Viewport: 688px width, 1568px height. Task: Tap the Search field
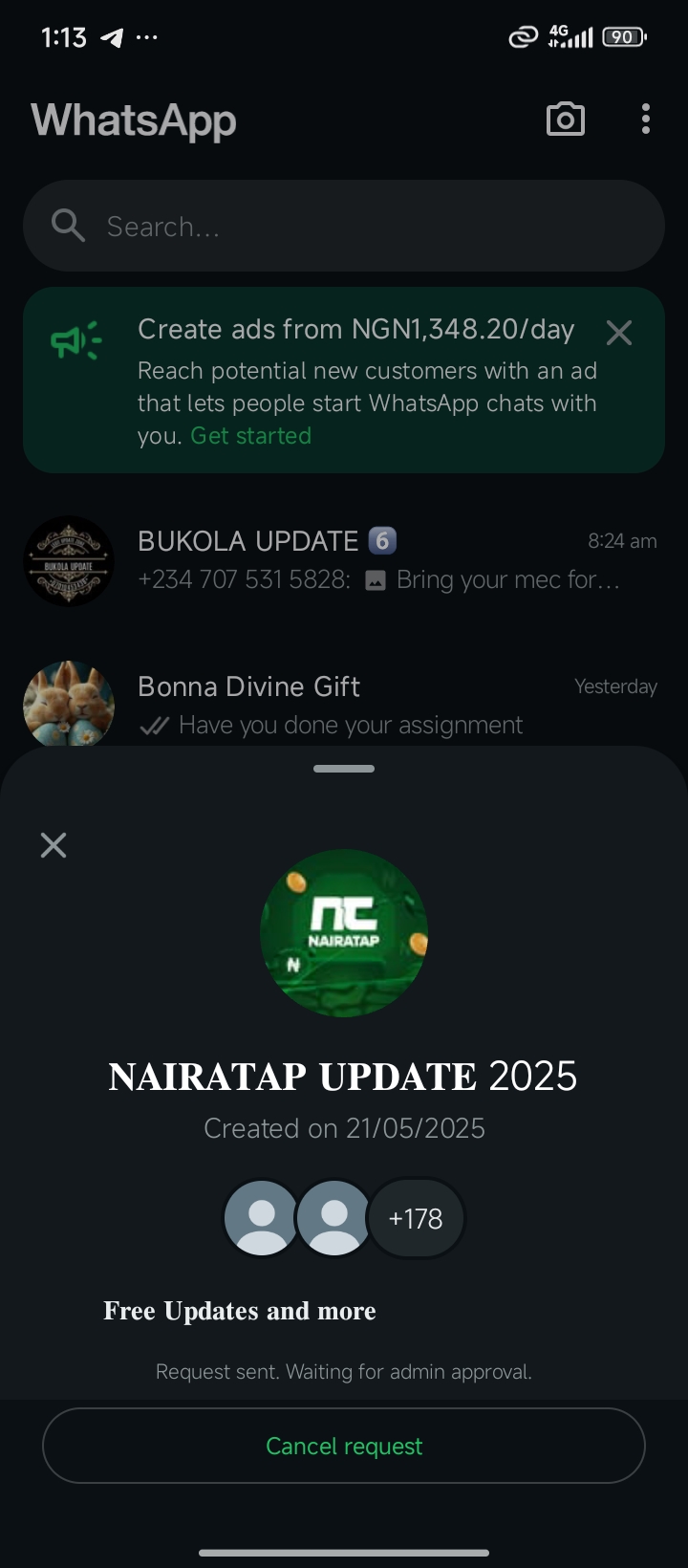click(344, 227)
